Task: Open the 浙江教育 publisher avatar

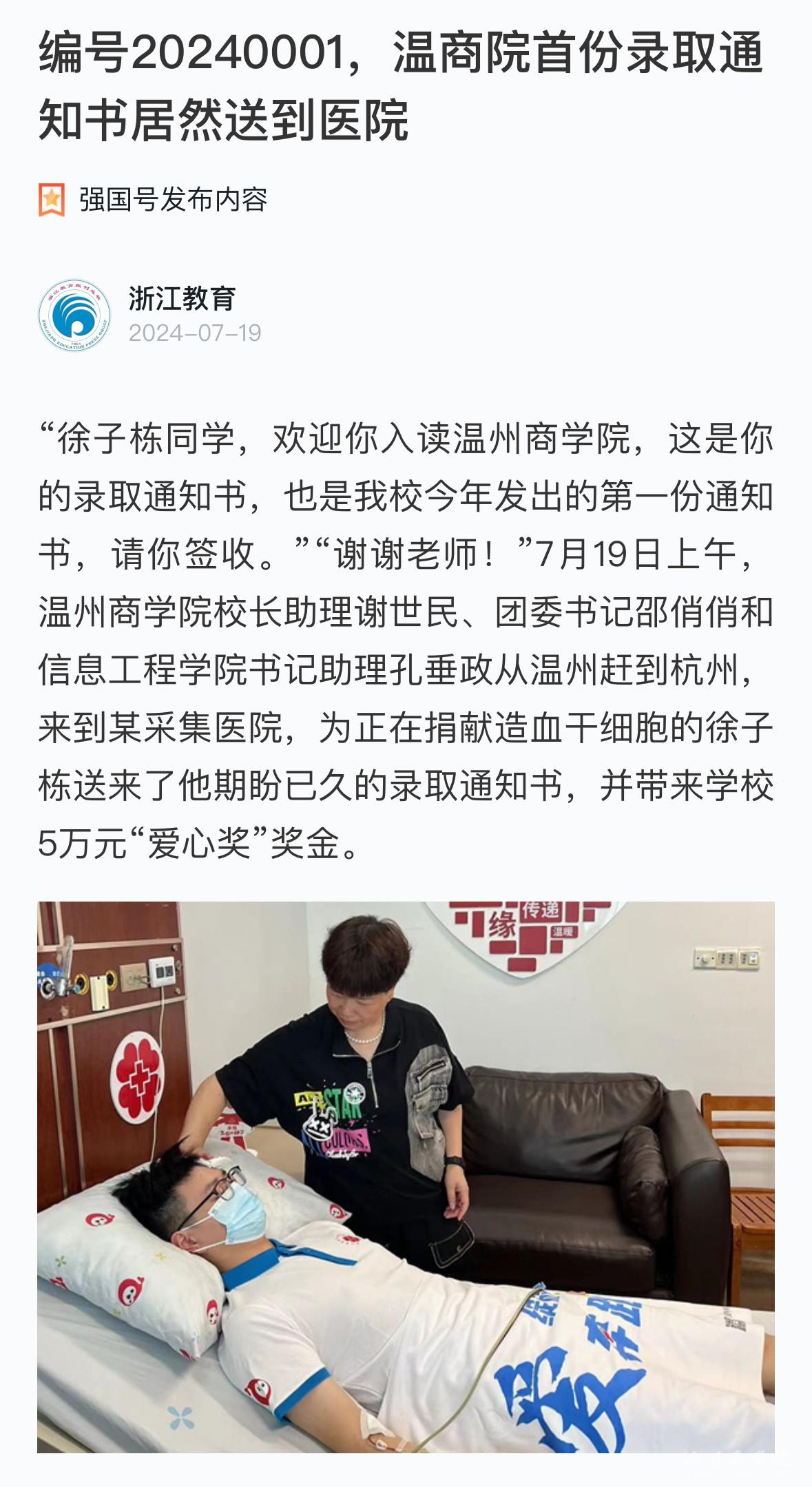Action: click(74, 316)
